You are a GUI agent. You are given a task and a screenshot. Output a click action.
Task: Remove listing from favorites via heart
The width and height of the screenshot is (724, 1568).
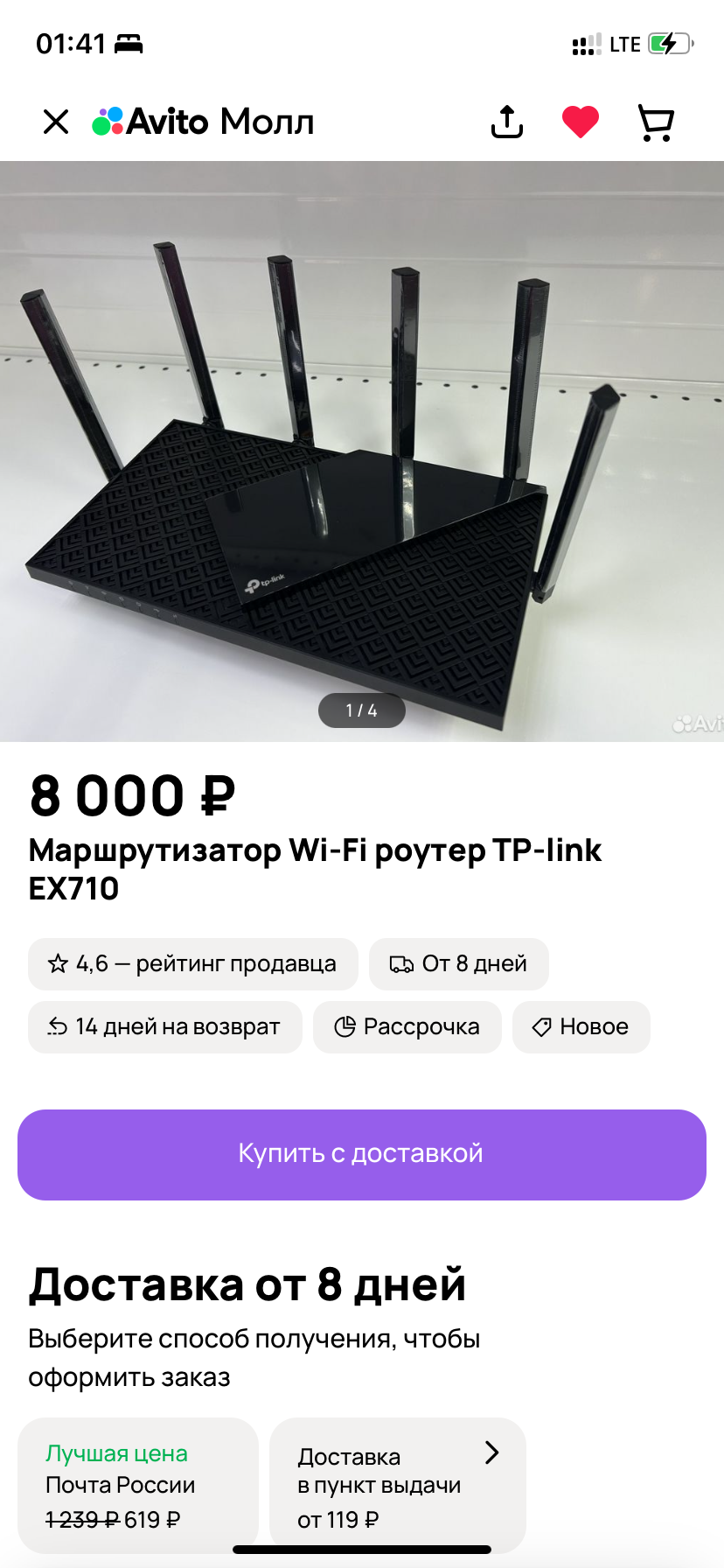tap(580, 122)
